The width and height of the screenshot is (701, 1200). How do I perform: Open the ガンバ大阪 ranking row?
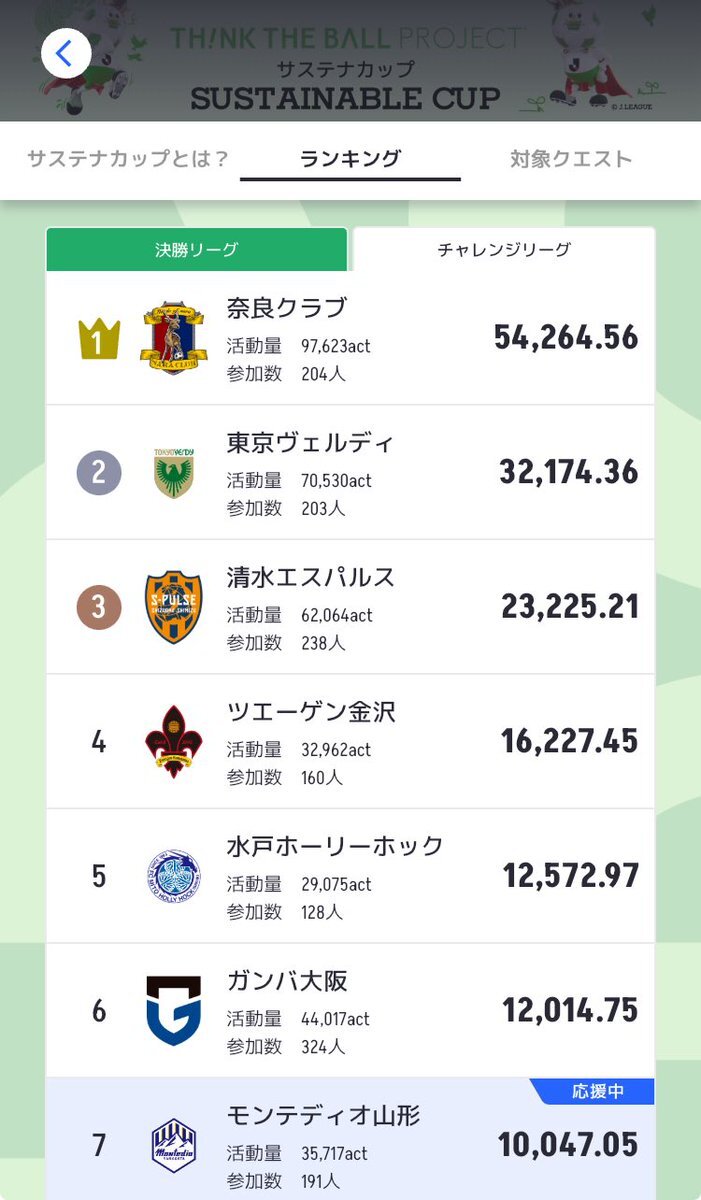point(350,1011)
